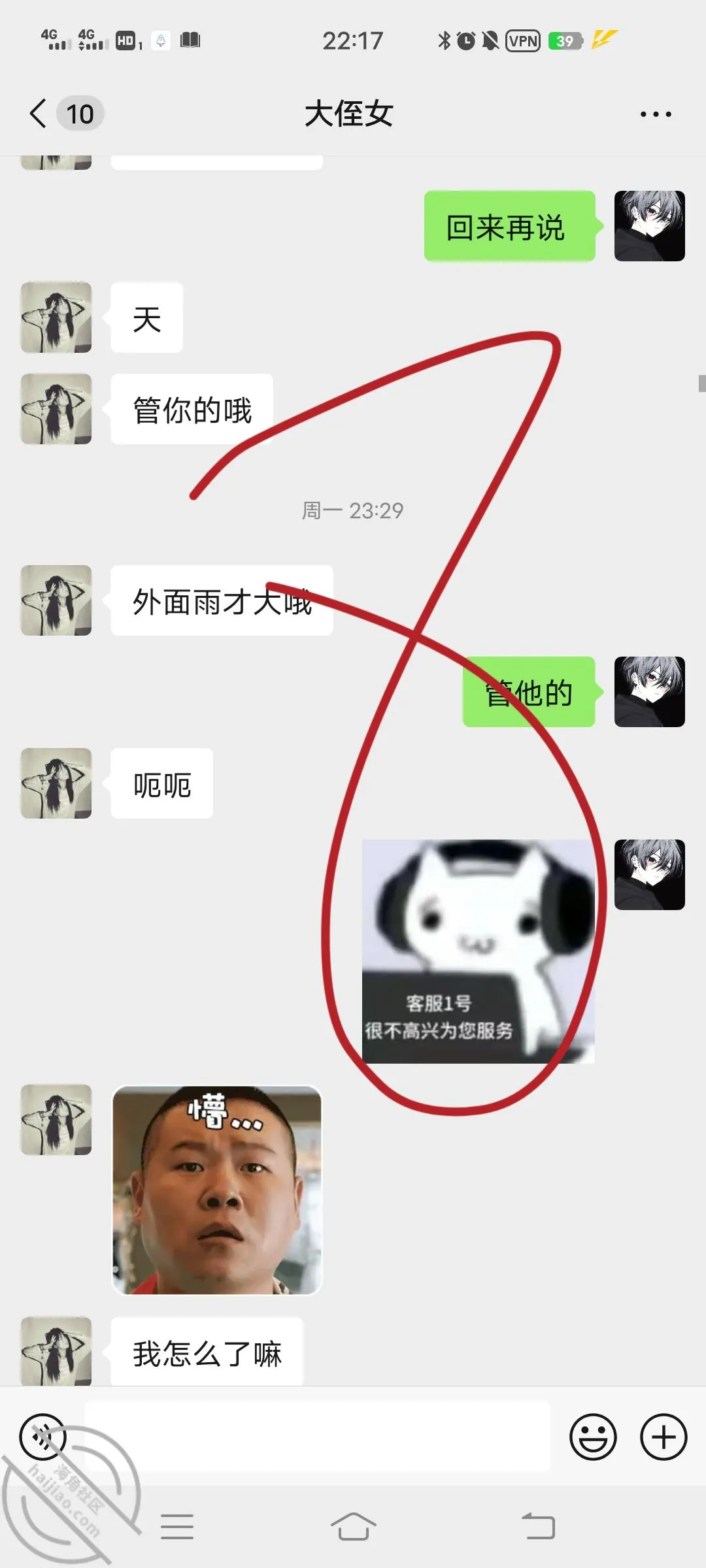Open contact avatar beside 外面雨才大哦
The width and height of the screenshot is (706, 1568).
(56, 600)
